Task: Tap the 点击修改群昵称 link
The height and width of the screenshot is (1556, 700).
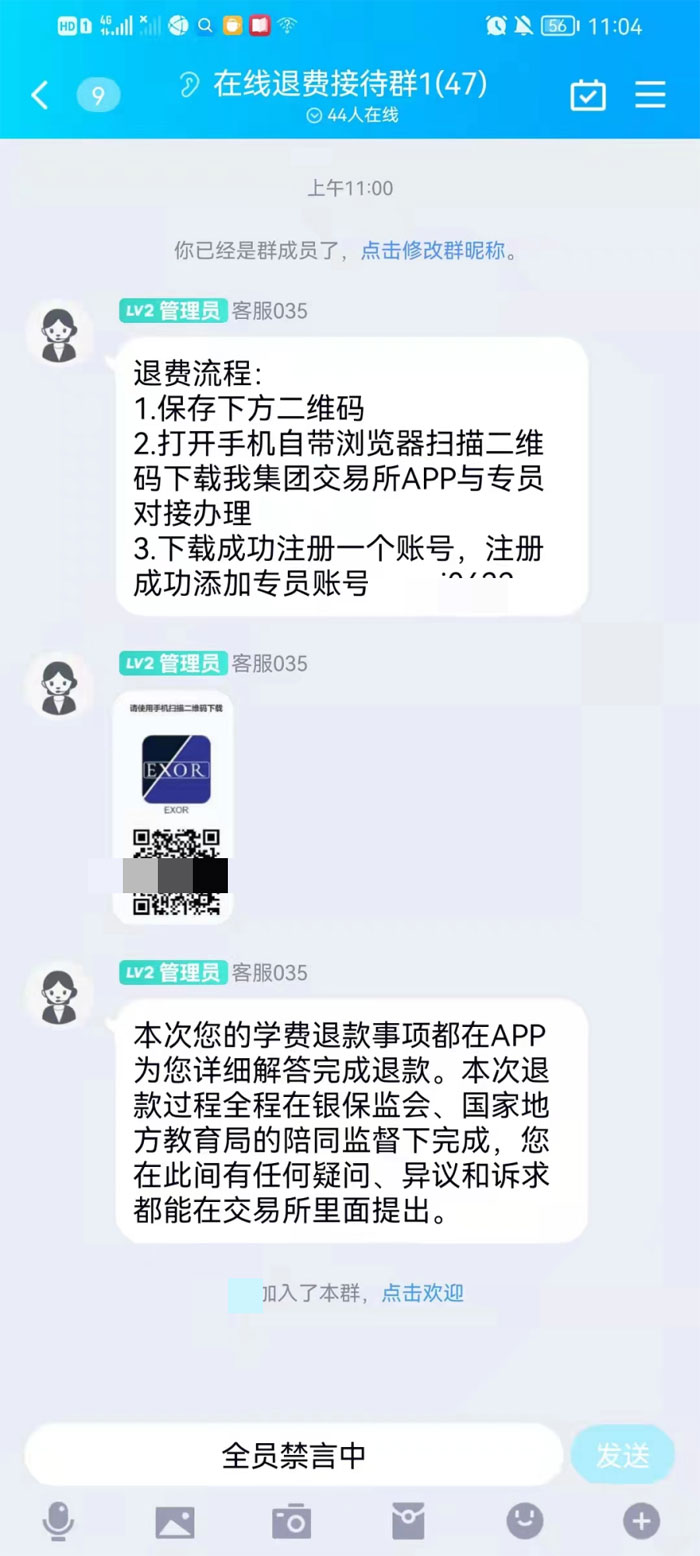Action: 433,250
